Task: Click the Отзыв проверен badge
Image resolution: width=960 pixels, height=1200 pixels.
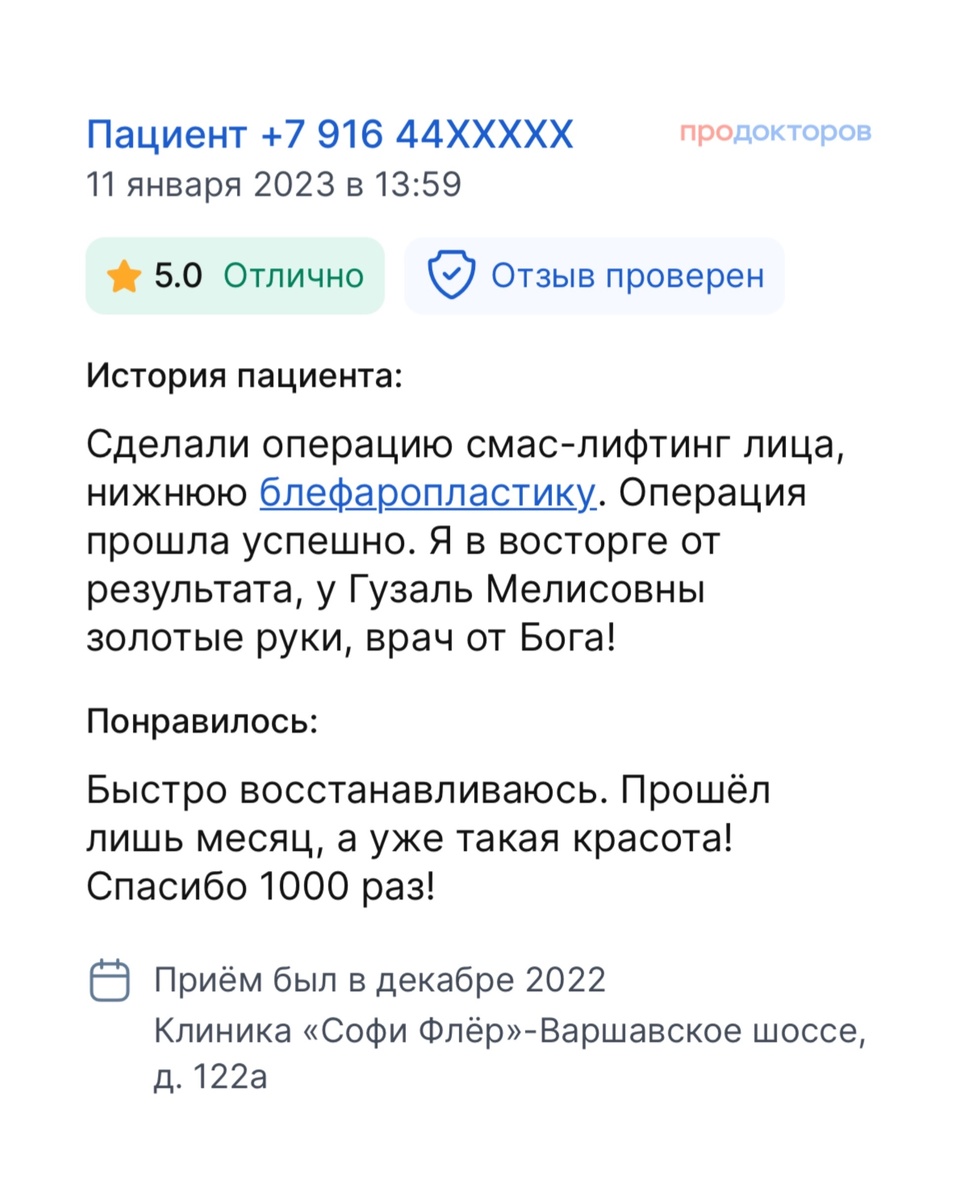Action: (595, 275)
